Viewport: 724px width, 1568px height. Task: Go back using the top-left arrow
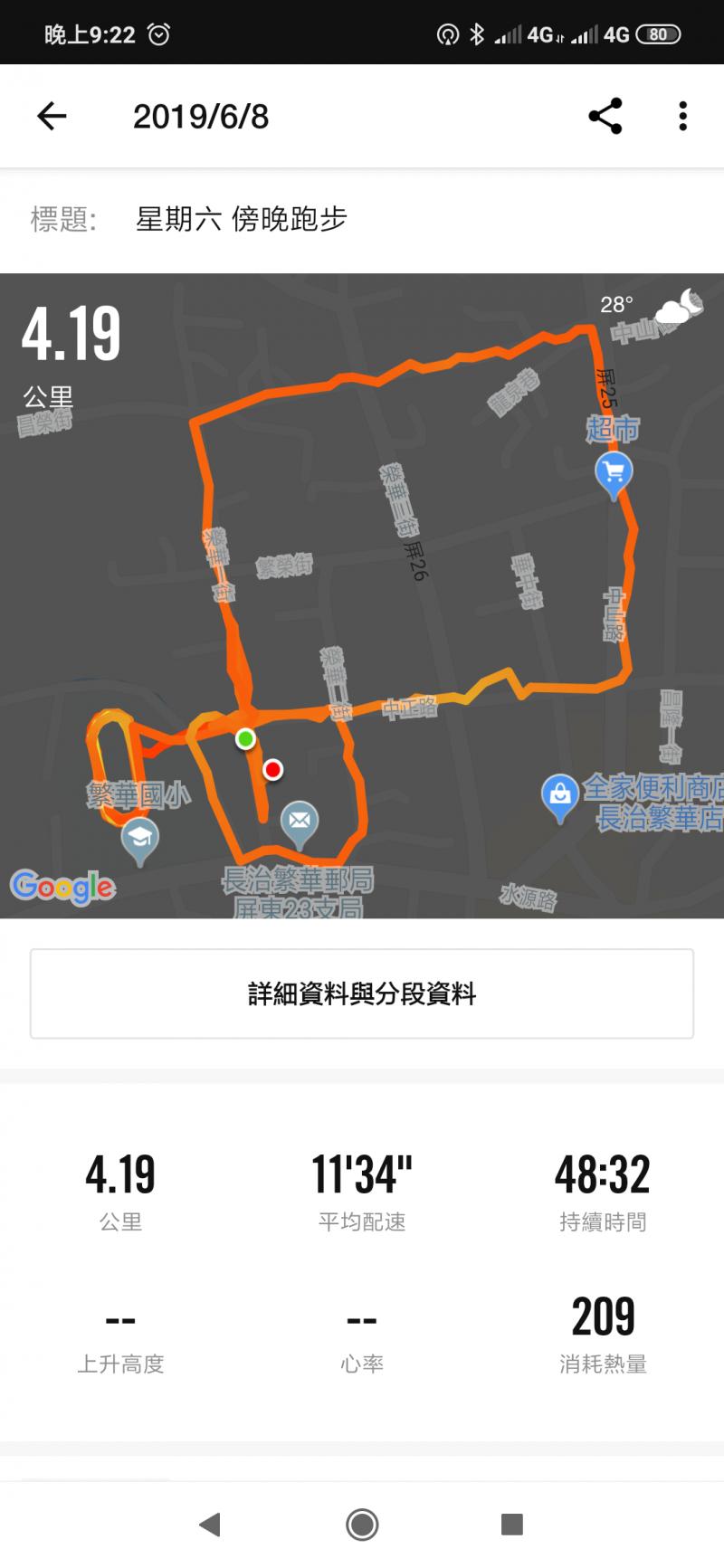tap(52, 117)
